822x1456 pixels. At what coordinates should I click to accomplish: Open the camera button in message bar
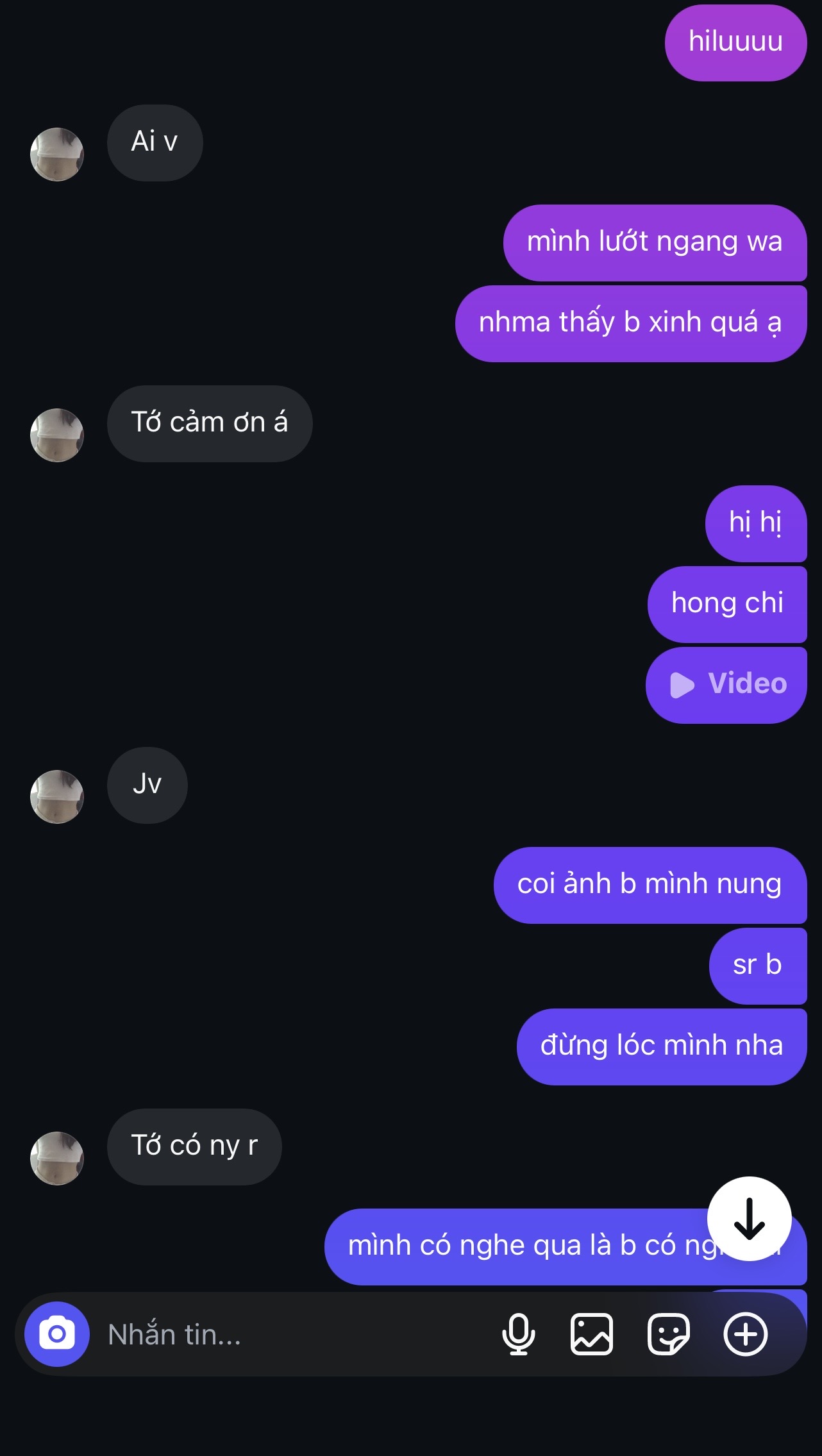point(57,1334)
